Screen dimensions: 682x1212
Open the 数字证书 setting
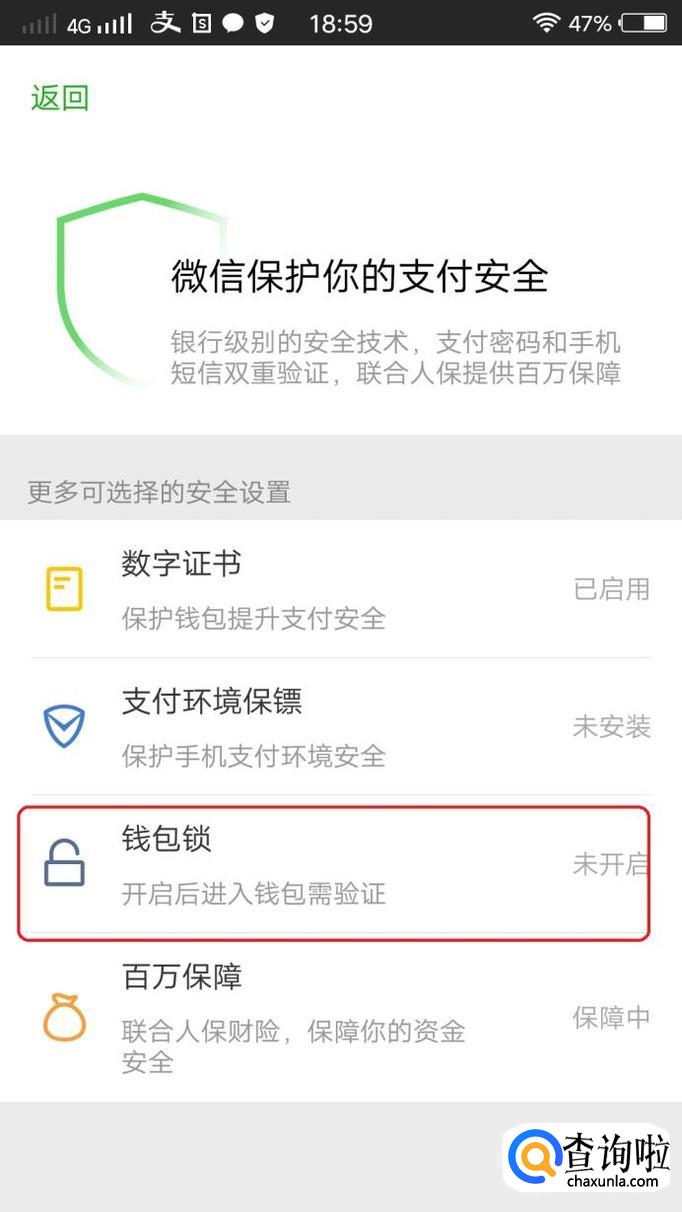340,589
